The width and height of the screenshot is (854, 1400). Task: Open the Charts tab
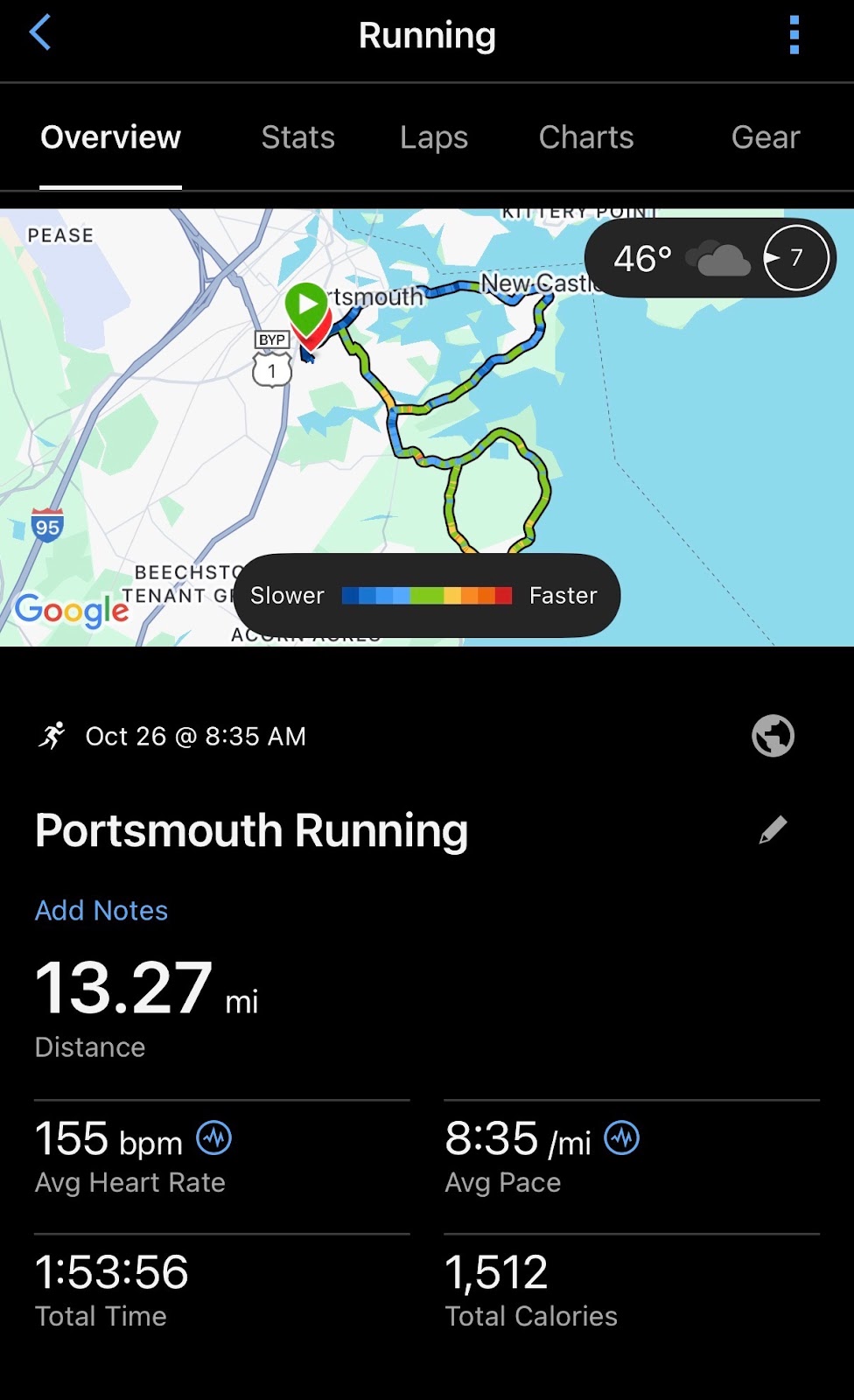point(586,137)
